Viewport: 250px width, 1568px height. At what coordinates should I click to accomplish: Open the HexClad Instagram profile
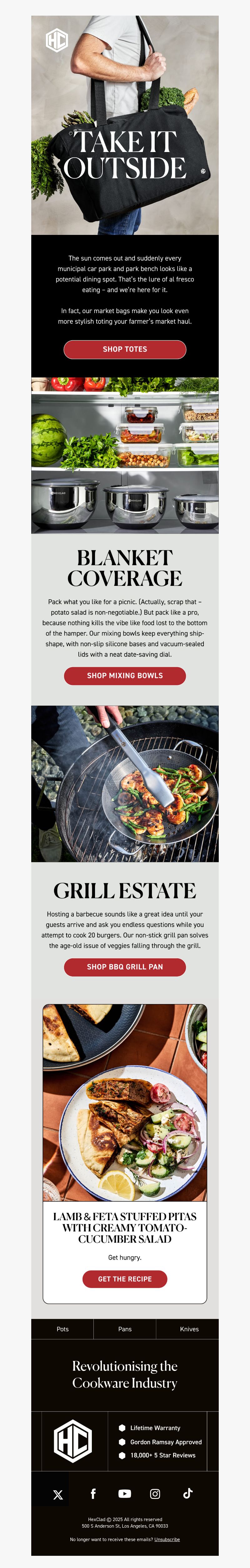coord(155,1494)
